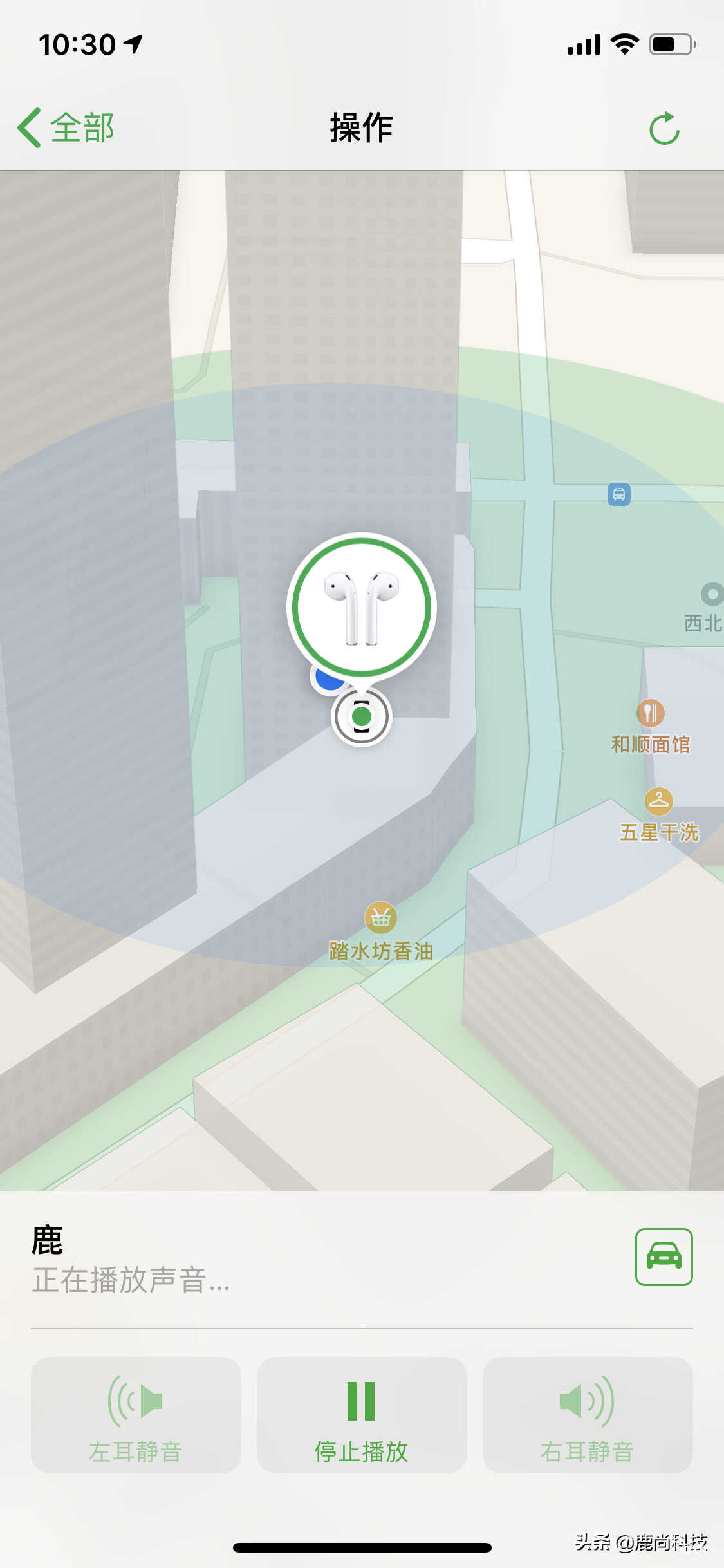Refresh the device location
The width and height of the screenshot is (724, 1568).
pos(664,129)
